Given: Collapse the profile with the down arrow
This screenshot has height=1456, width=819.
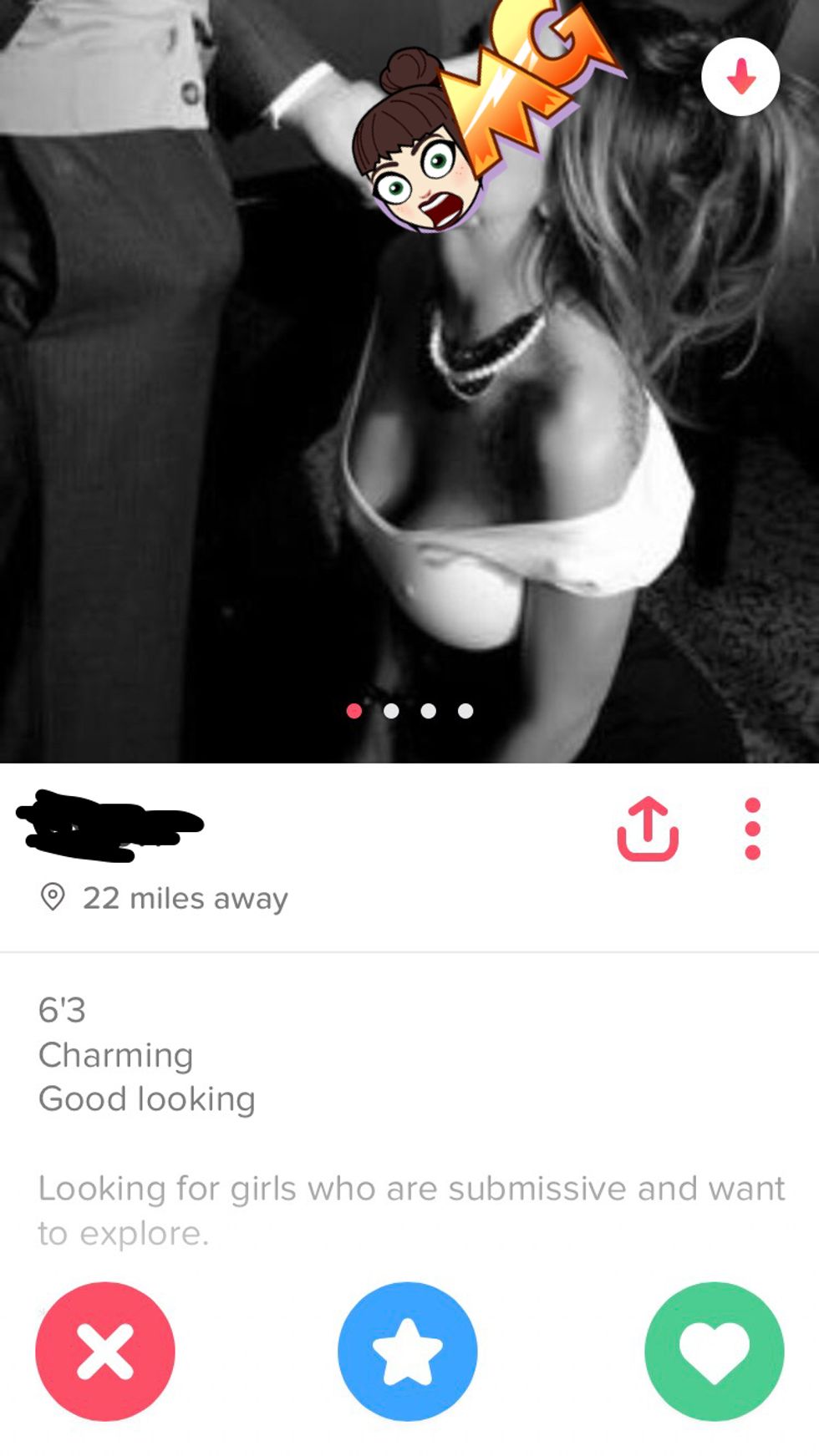Looking at the screenshot, I should pyautogui.click(x=740, y=77).
